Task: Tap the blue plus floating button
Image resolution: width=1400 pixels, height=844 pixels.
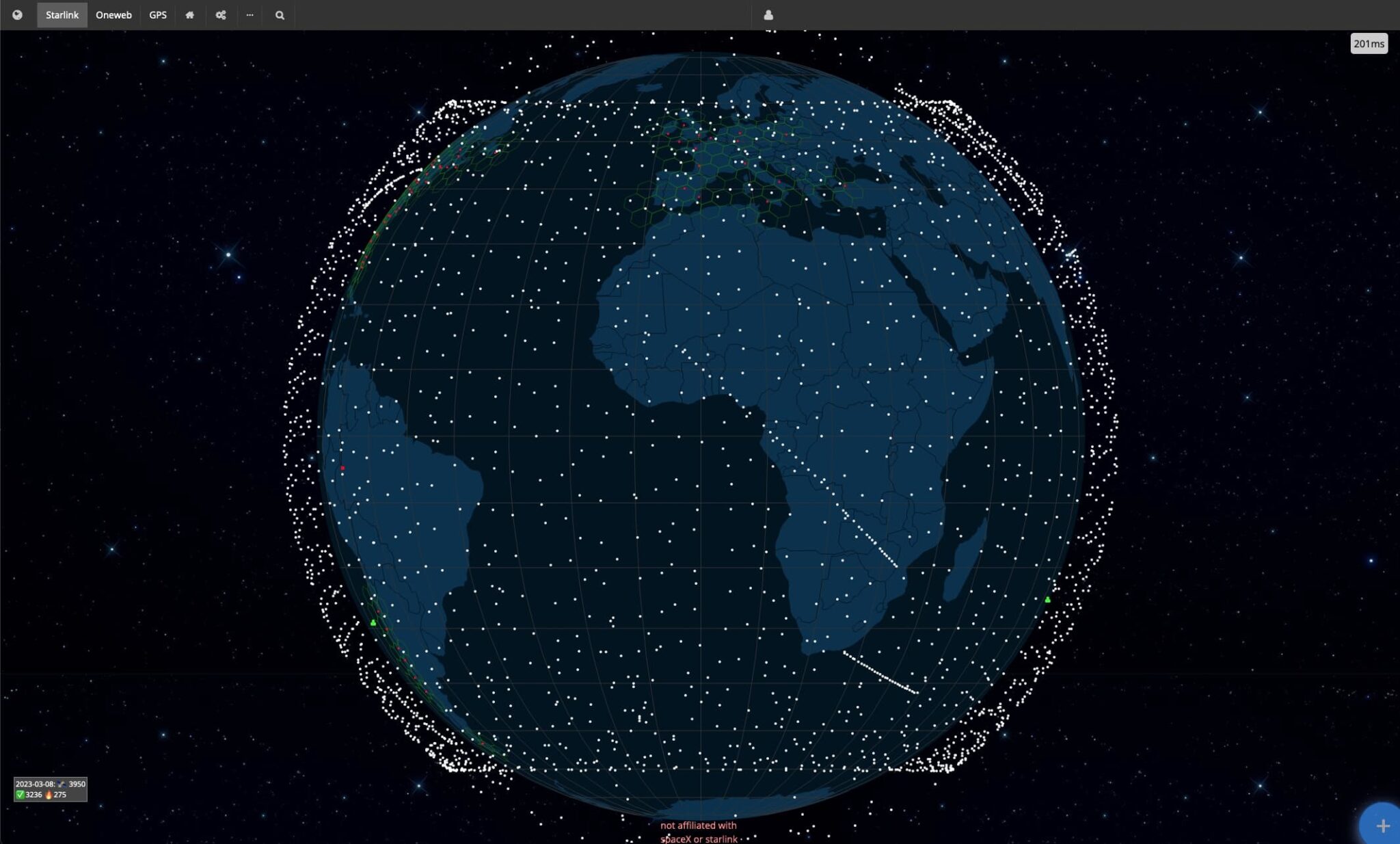Action: click(x=1382, y=826)
